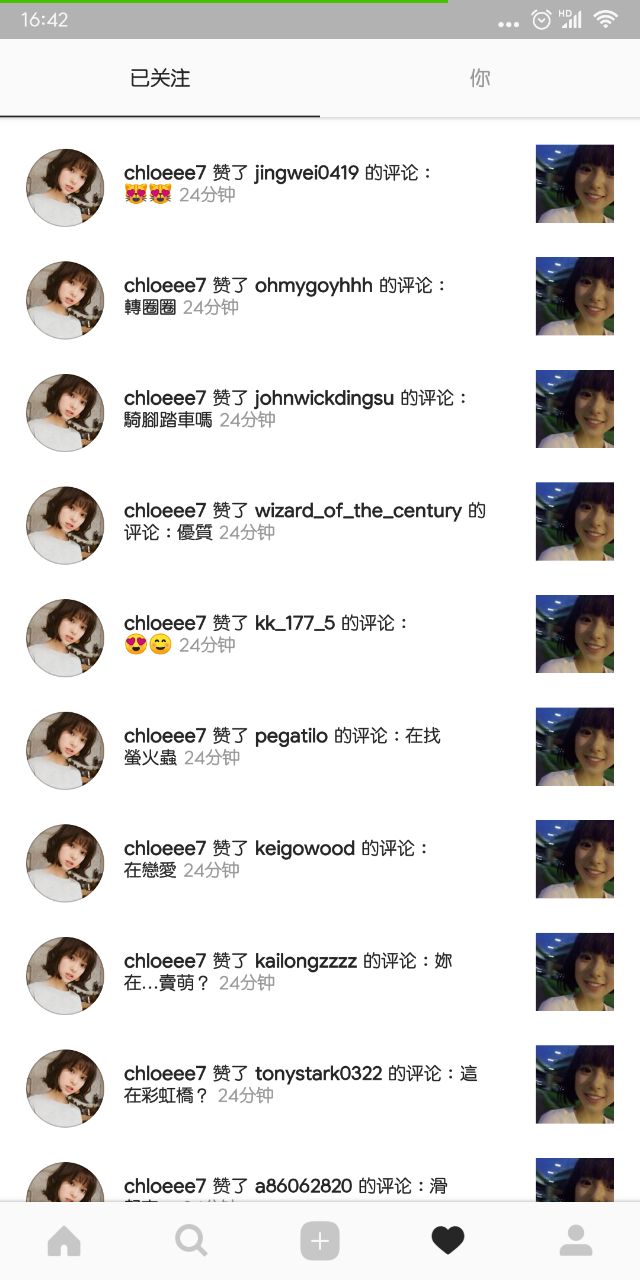Switch to the 已关注 tab
The image size is (640, 1280).
coord(160,78)
